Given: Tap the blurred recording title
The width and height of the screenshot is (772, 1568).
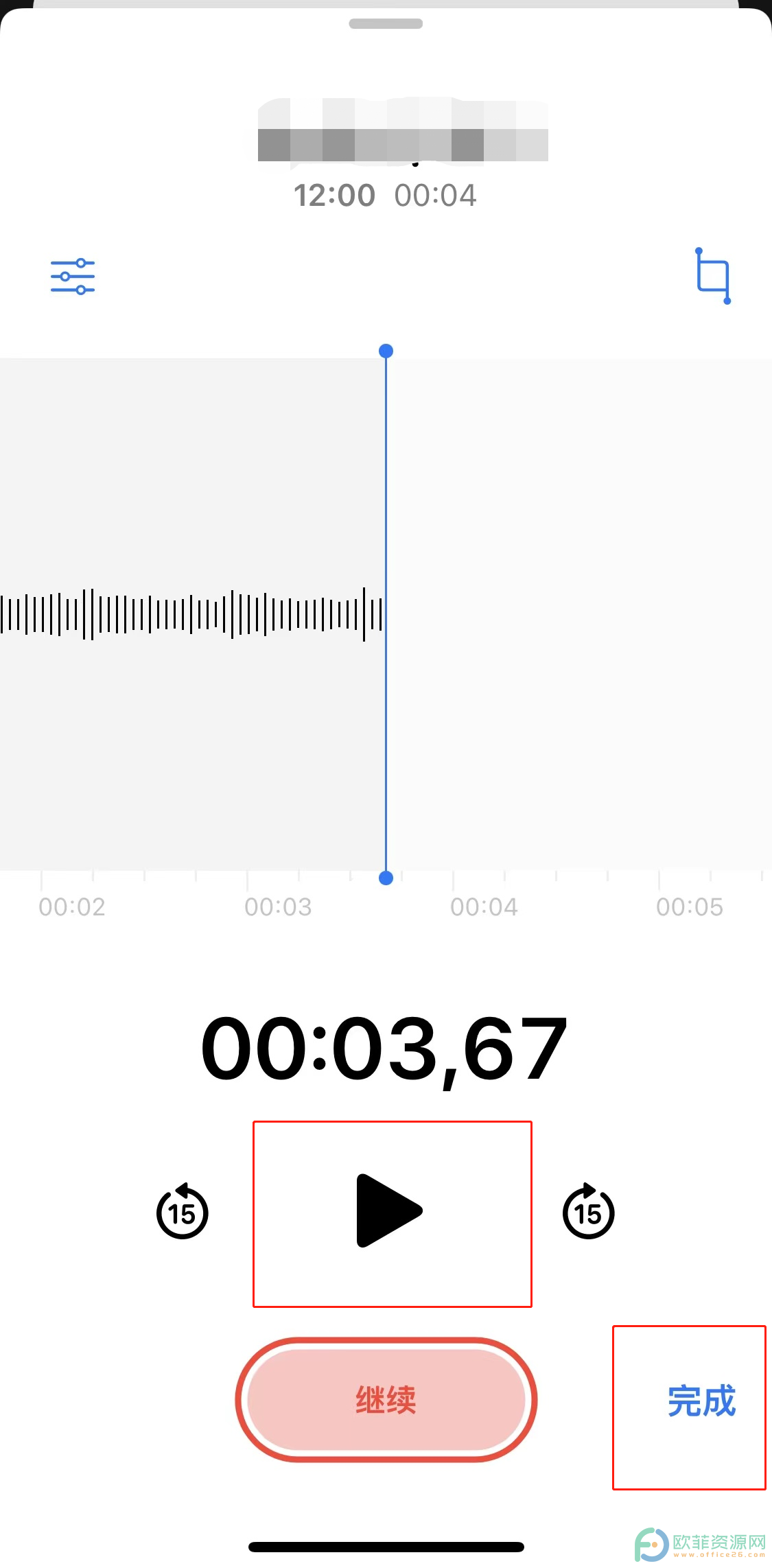Looking at the screenshot, I should pos(403,130).
